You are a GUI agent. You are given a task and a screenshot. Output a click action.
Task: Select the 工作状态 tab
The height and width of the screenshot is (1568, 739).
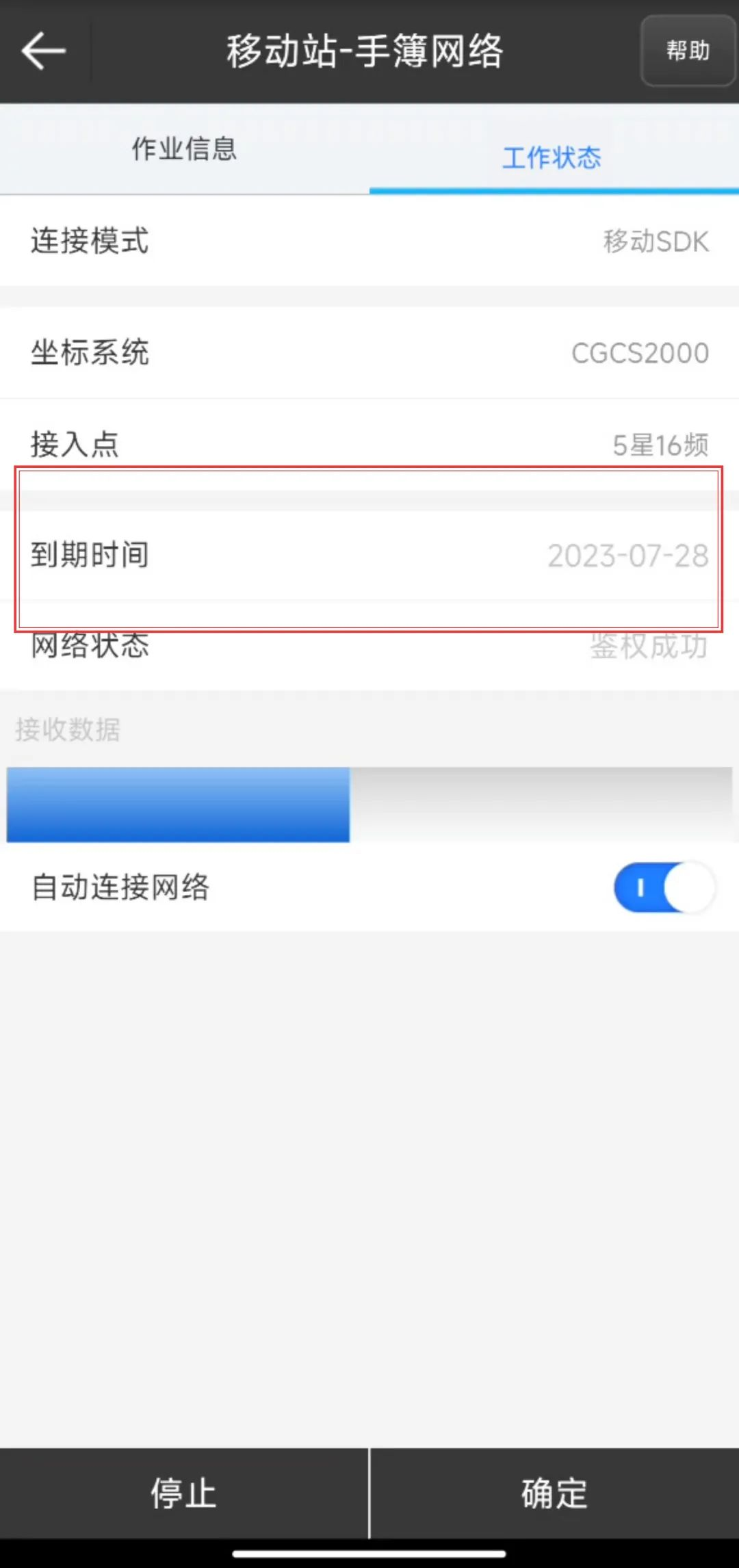(552, 157)
